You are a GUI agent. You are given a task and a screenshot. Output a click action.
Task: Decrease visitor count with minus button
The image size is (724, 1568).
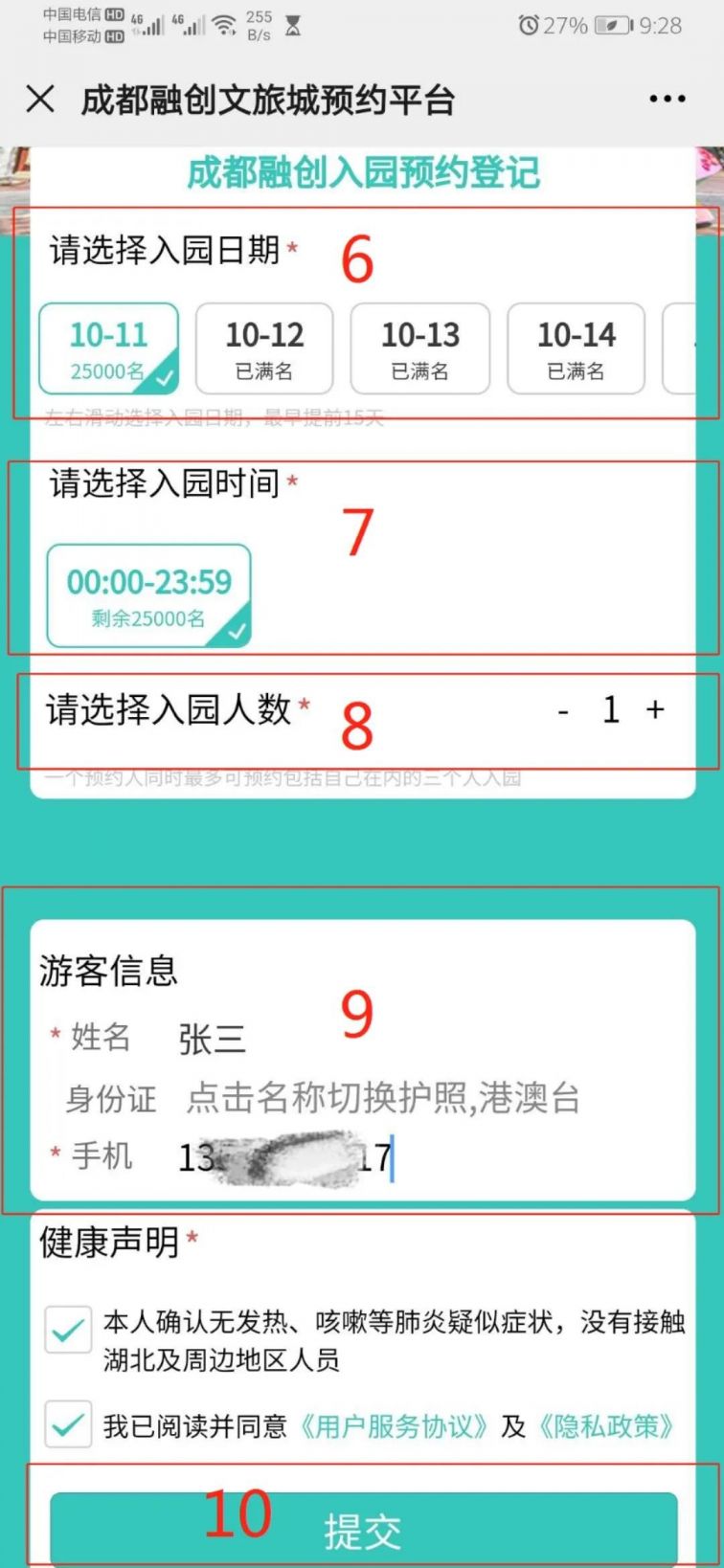(563, 710)
